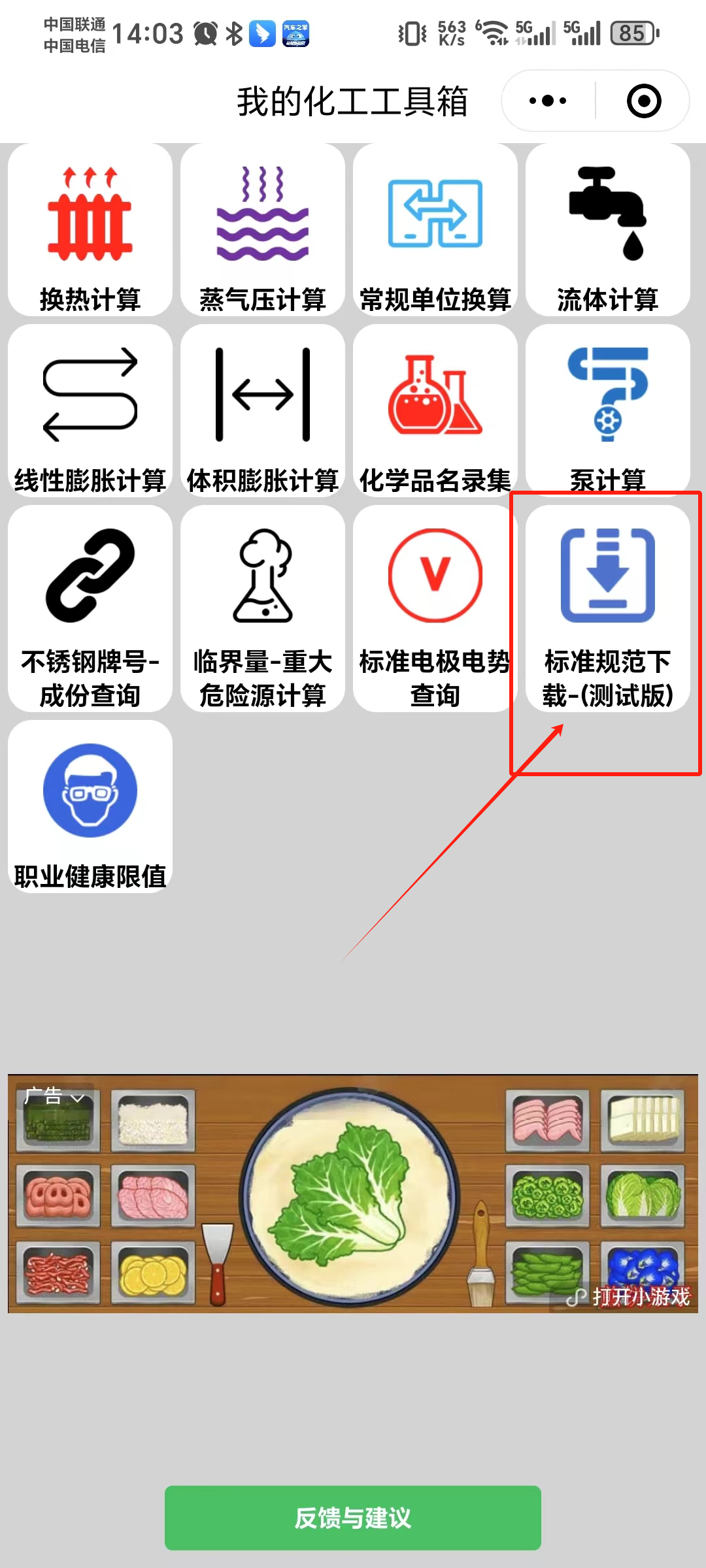The width and height of the screenshot is (706, 1568).
Task: Expand the 广告 dropdown on the ad
Action: (55, 1096)
